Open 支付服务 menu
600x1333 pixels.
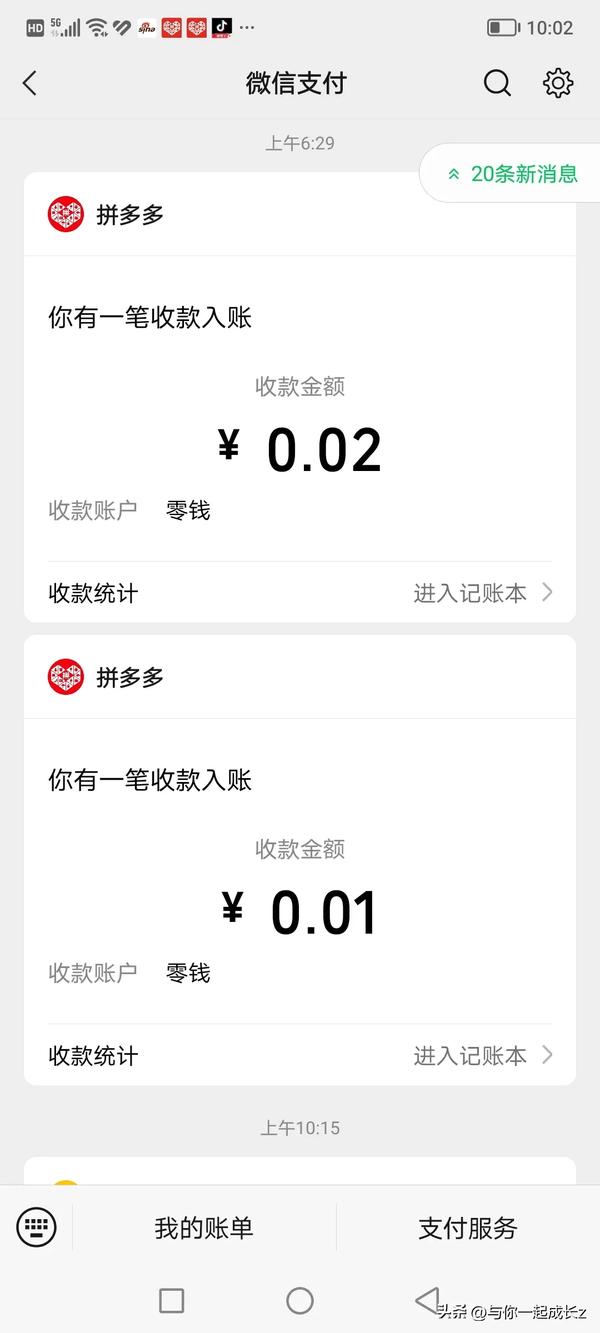coord(468,1227)
